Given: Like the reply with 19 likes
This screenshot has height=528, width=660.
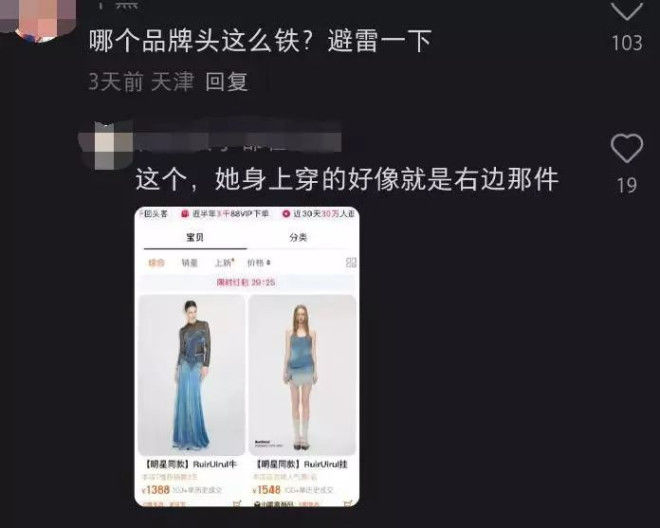Looking at the screenshot, I should point(627,150).
